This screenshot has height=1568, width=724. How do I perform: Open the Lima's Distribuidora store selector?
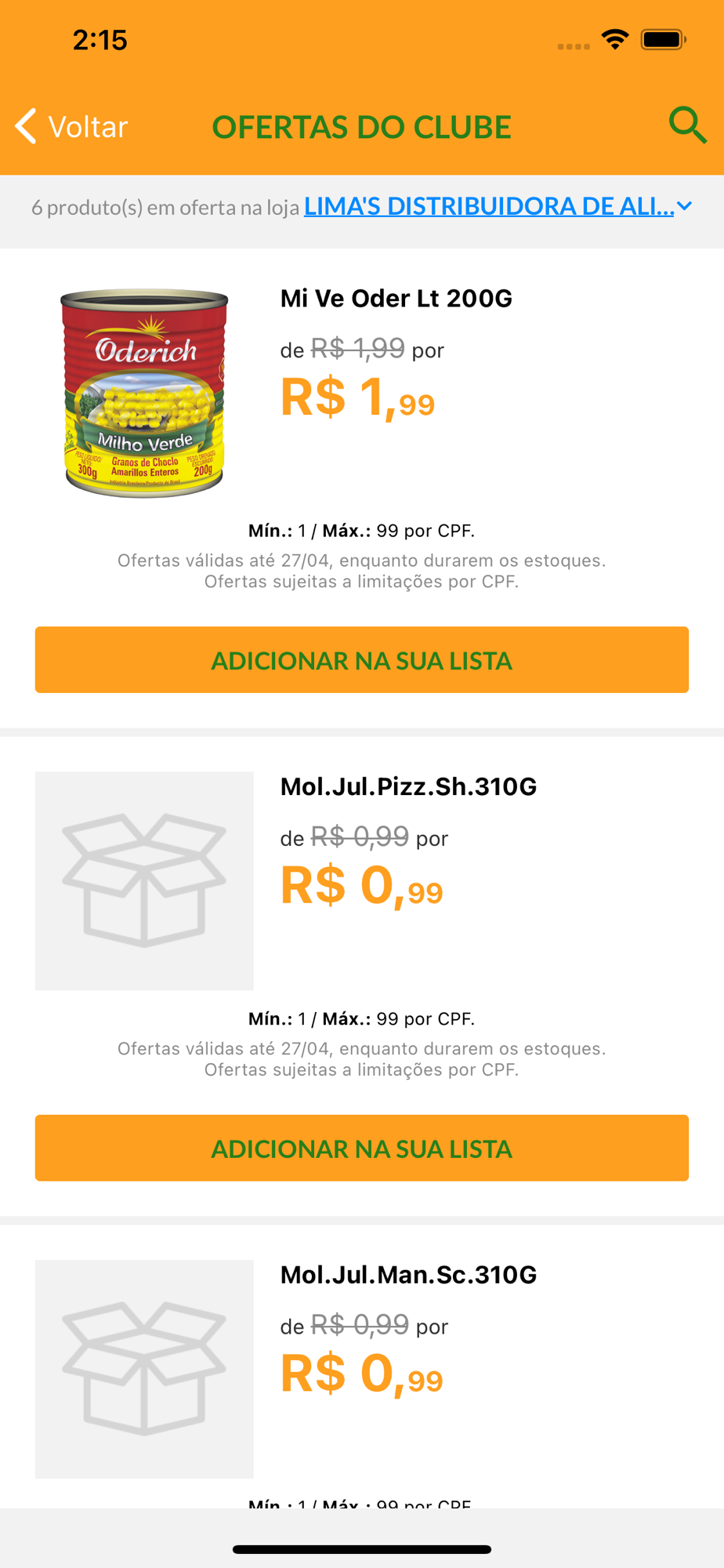pyautogui.click(x=497, y=206)
